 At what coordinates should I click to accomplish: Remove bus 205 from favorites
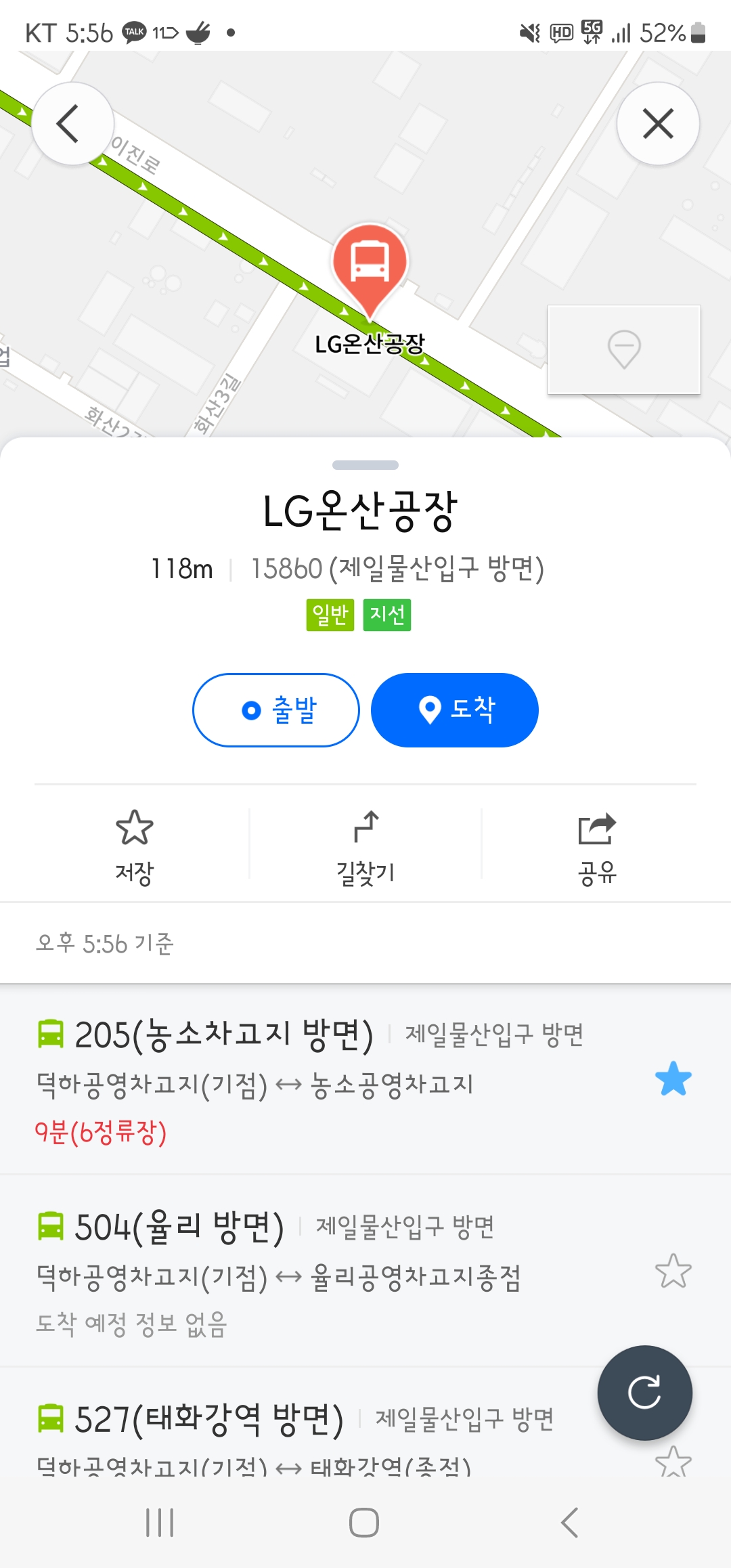pos(673,1079)
